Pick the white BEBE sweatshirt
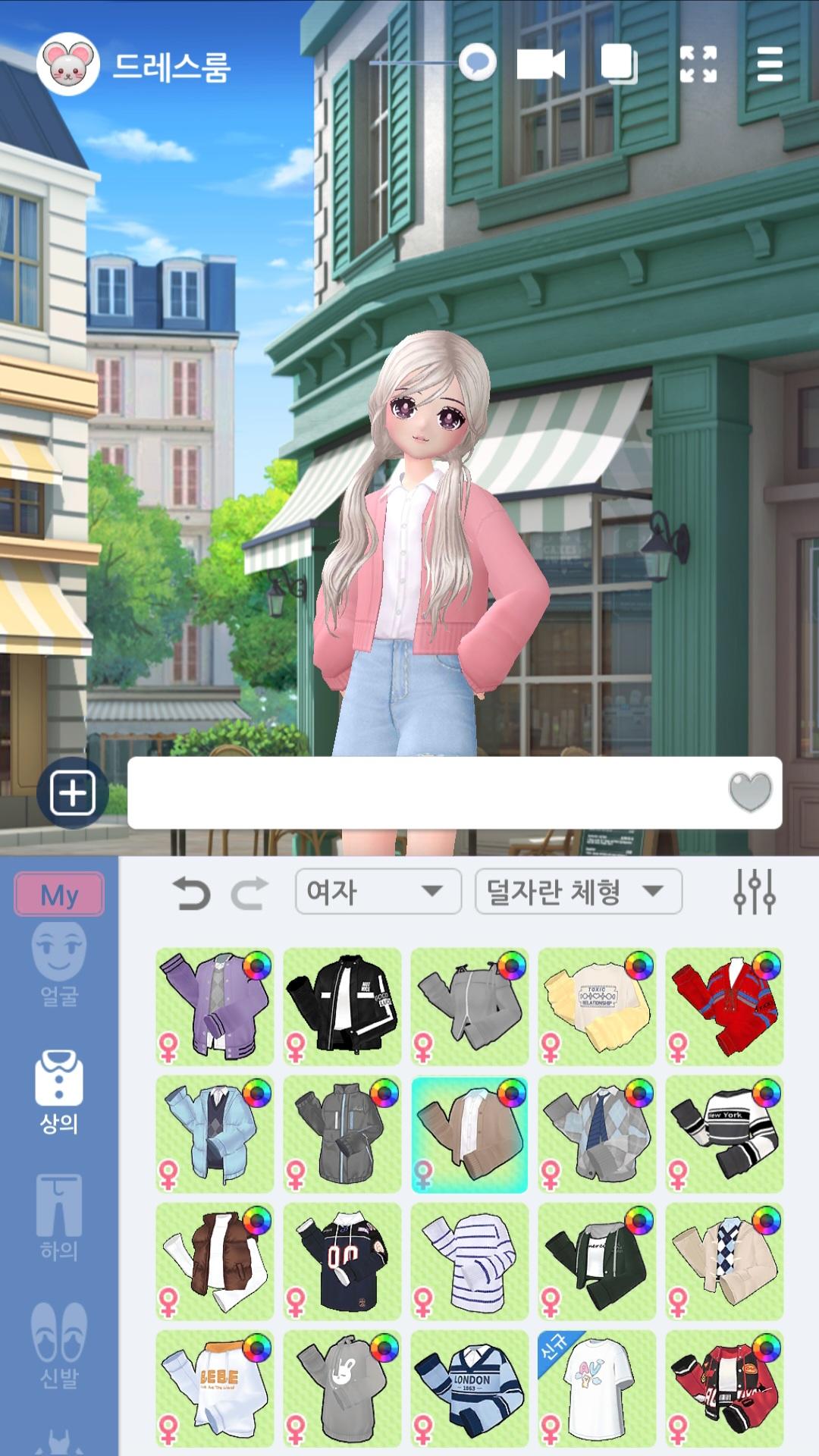 215,1389
